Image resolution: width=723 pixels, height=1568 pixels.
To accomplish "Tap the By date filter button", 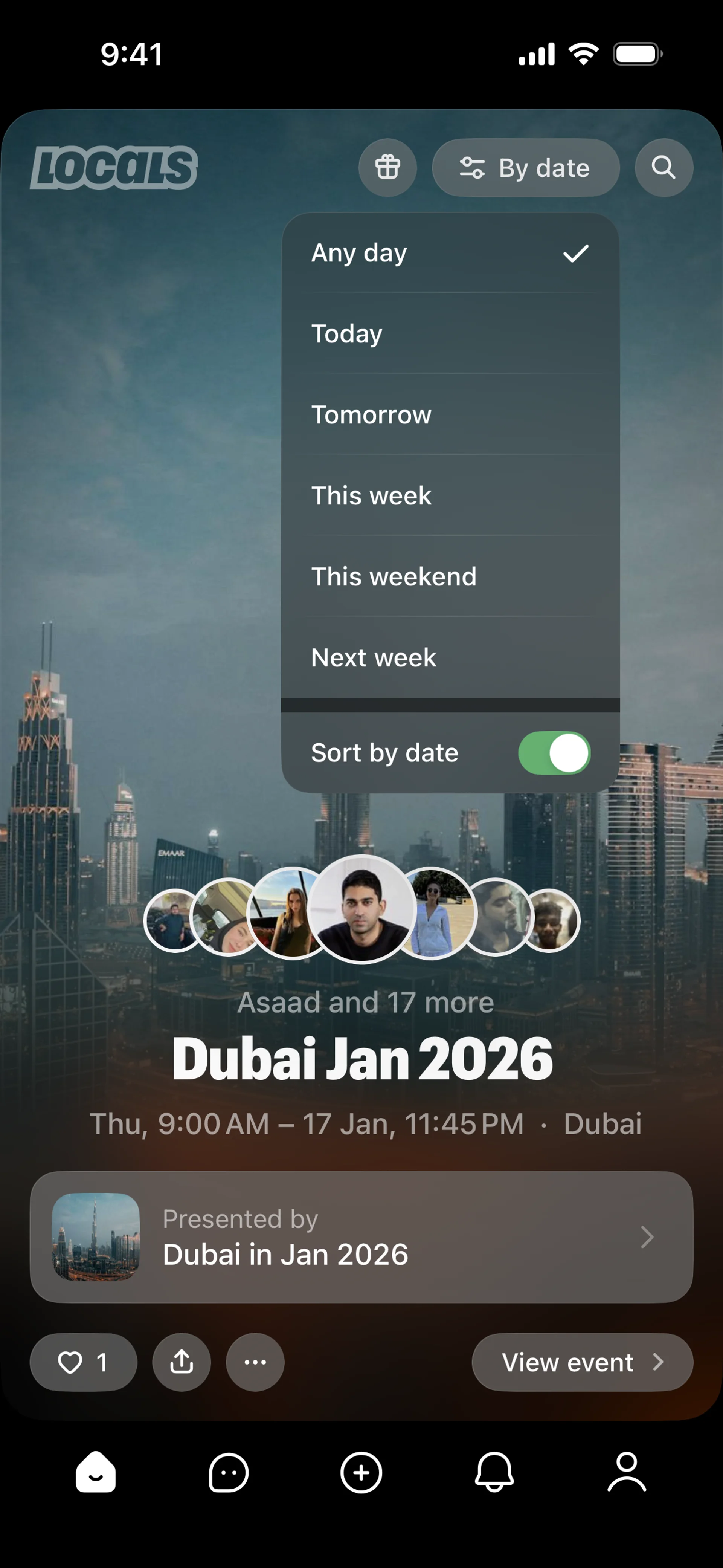I will (x=525, y=167).
